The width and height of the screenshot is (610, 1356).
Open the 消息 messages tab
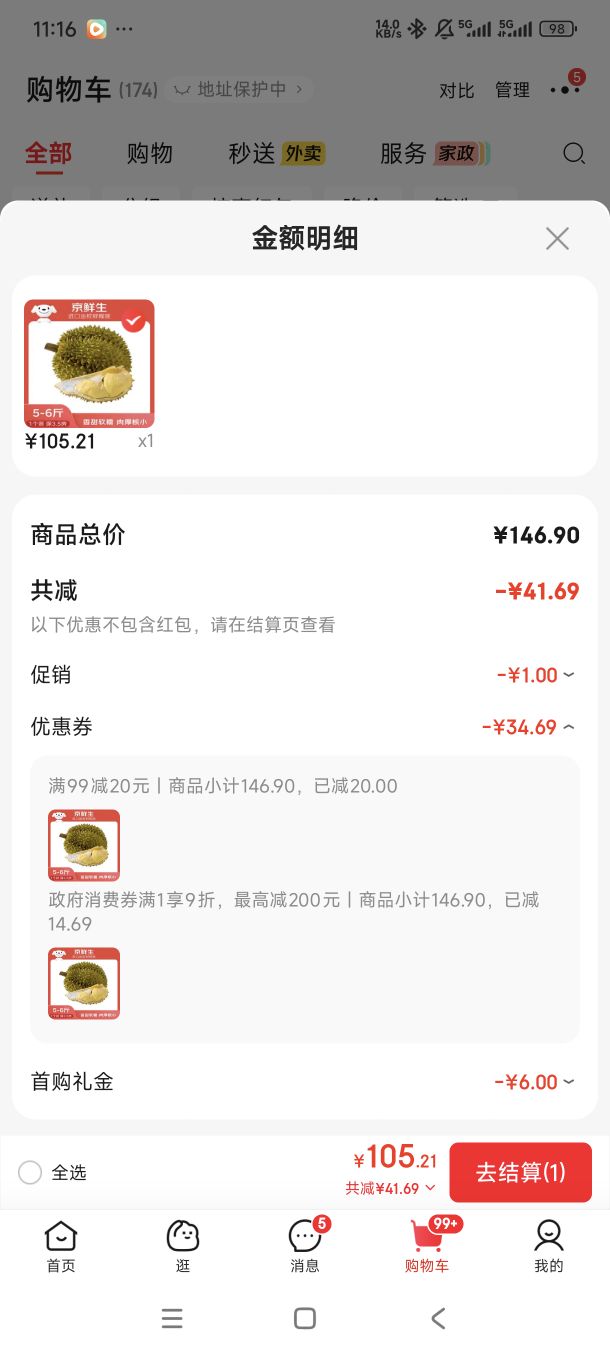[305, 1247]
